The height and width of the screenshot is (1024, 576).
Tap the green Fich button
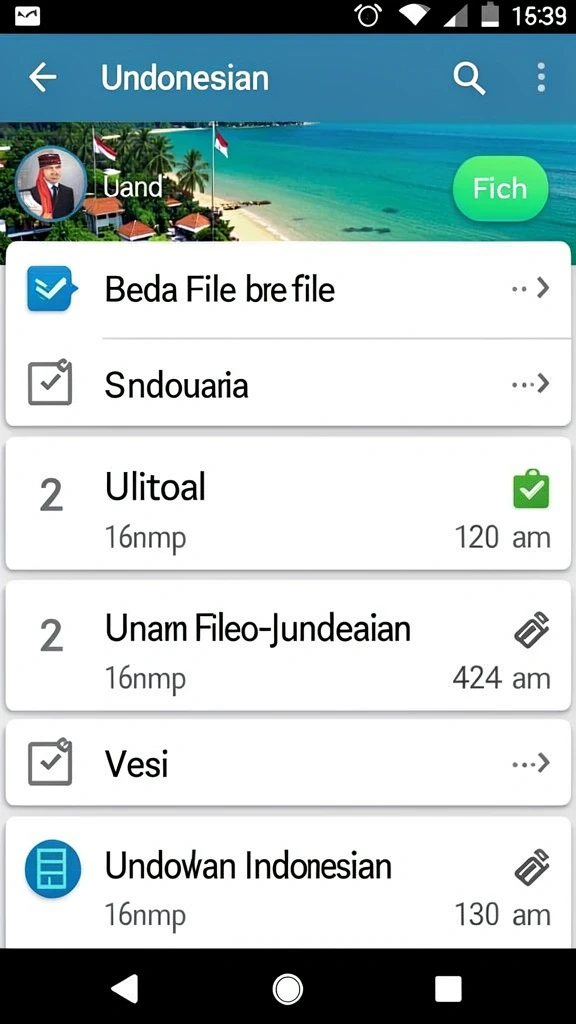[x=500, y=189]
